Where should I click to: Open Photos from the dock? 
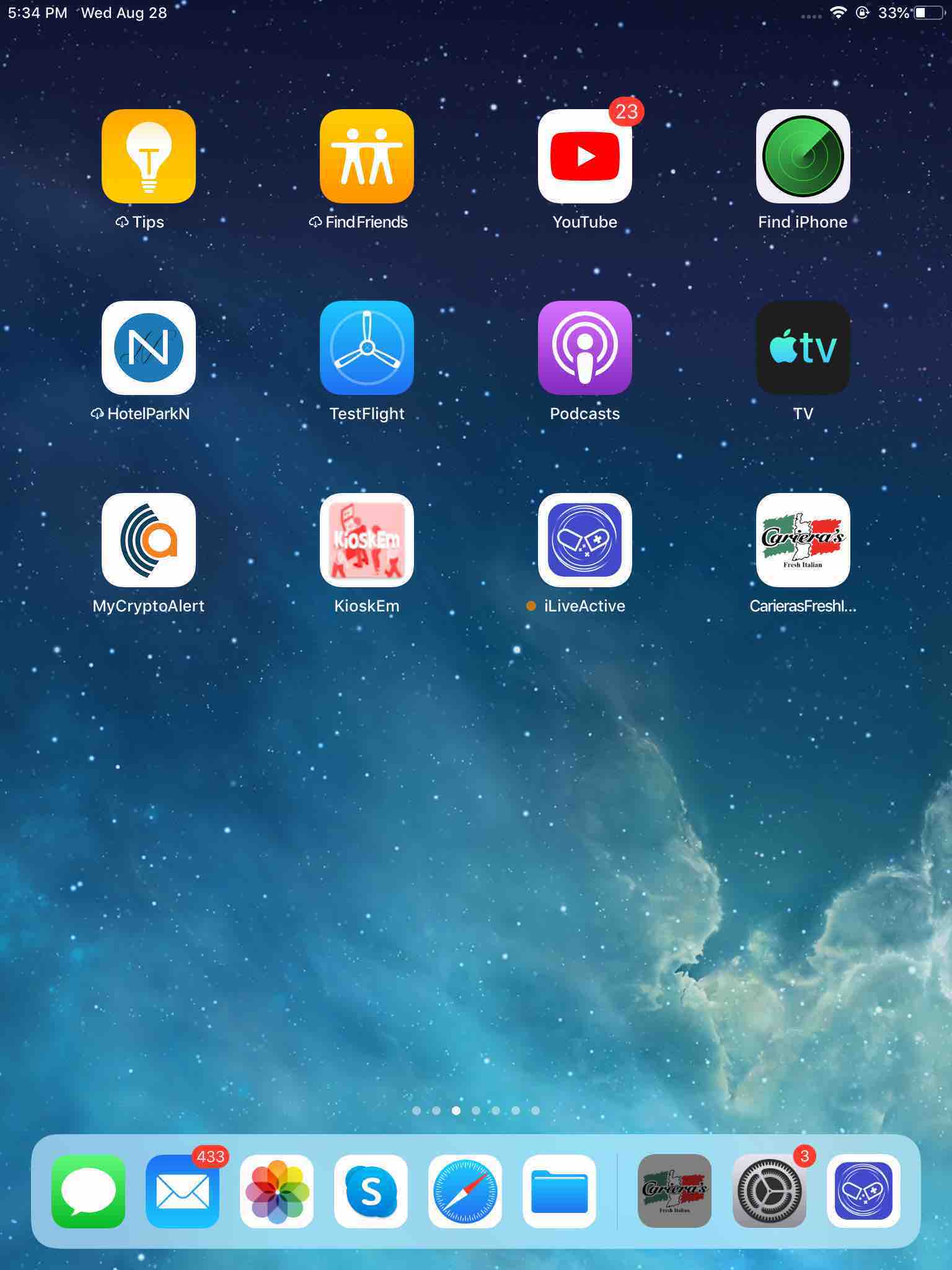pos(276,1191)
